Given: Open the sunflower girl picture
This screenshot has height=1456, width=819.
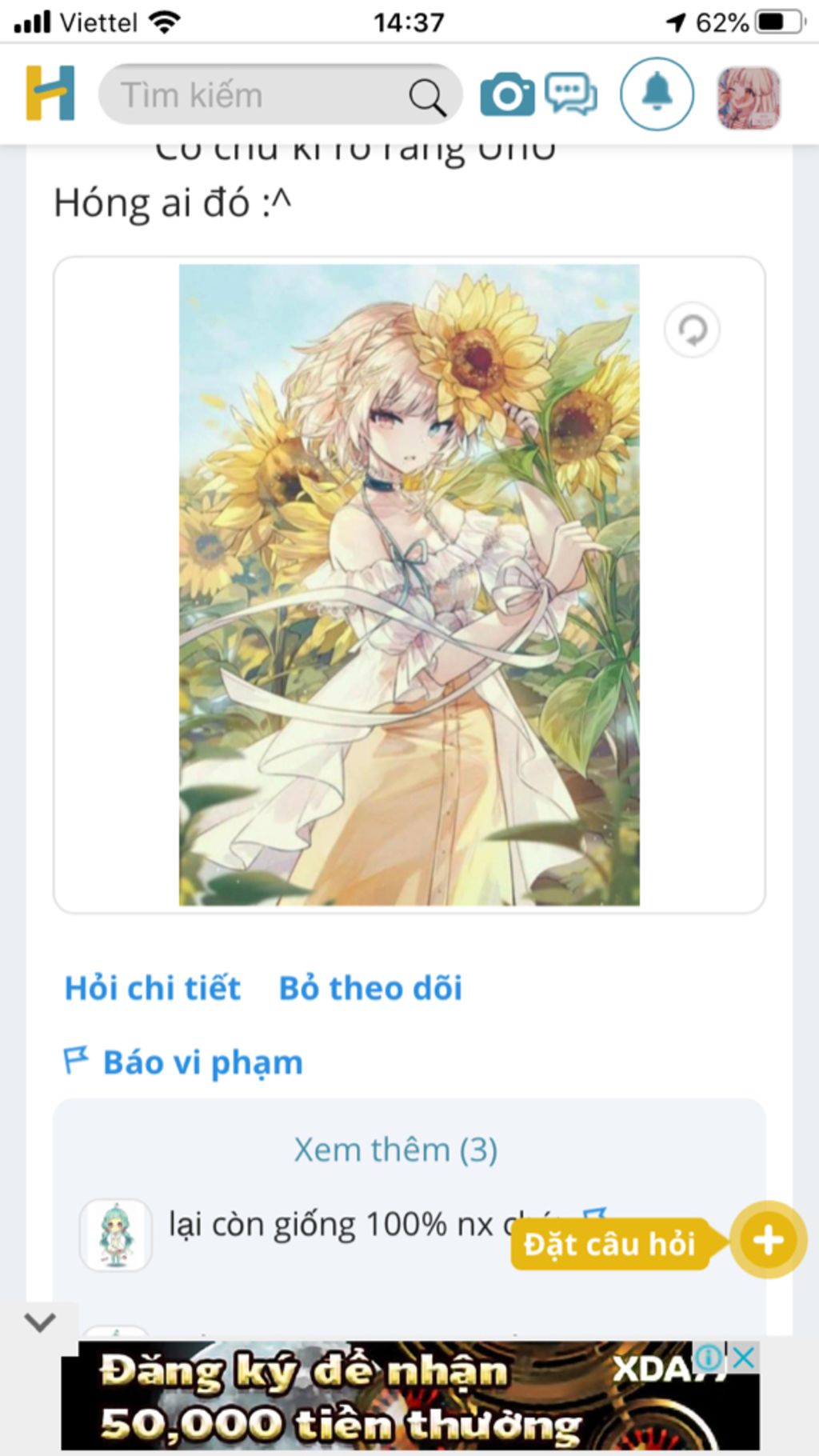Looking at the screenshot, I should click(409, 585).
